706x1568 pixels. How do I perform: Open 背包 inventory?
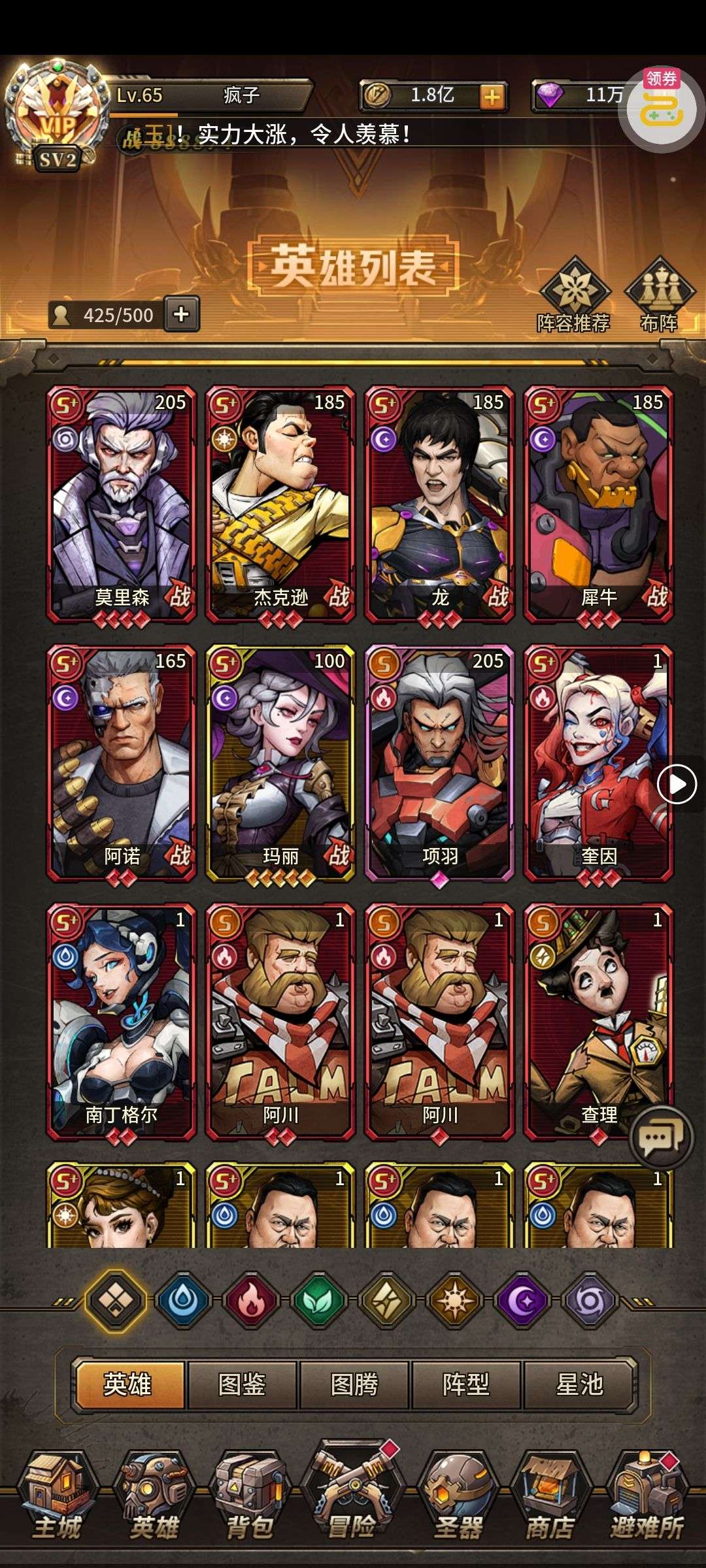click(250, 1495)
